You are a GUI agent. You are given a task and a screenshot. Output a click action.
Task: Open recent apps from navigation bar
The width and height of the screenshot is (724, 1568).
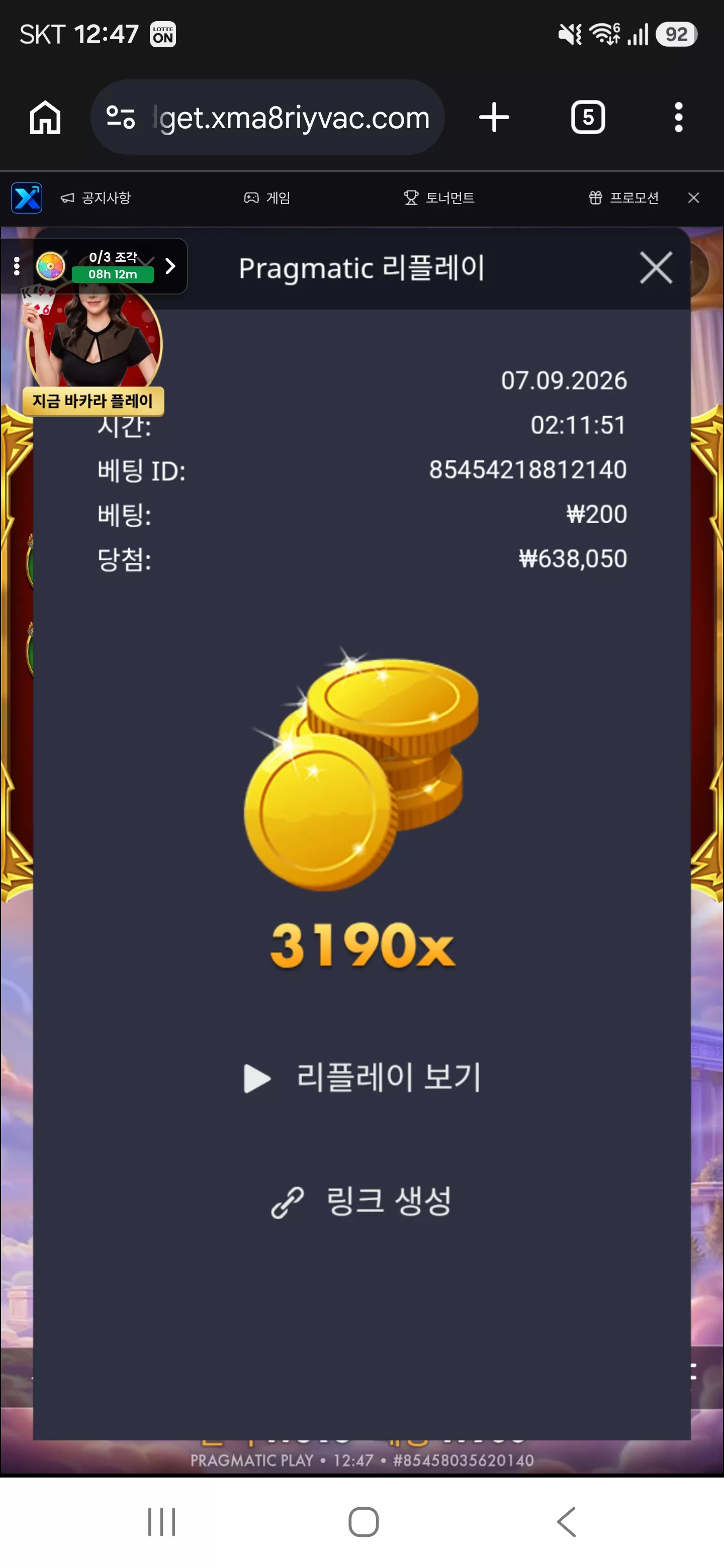coord(161,1522)
